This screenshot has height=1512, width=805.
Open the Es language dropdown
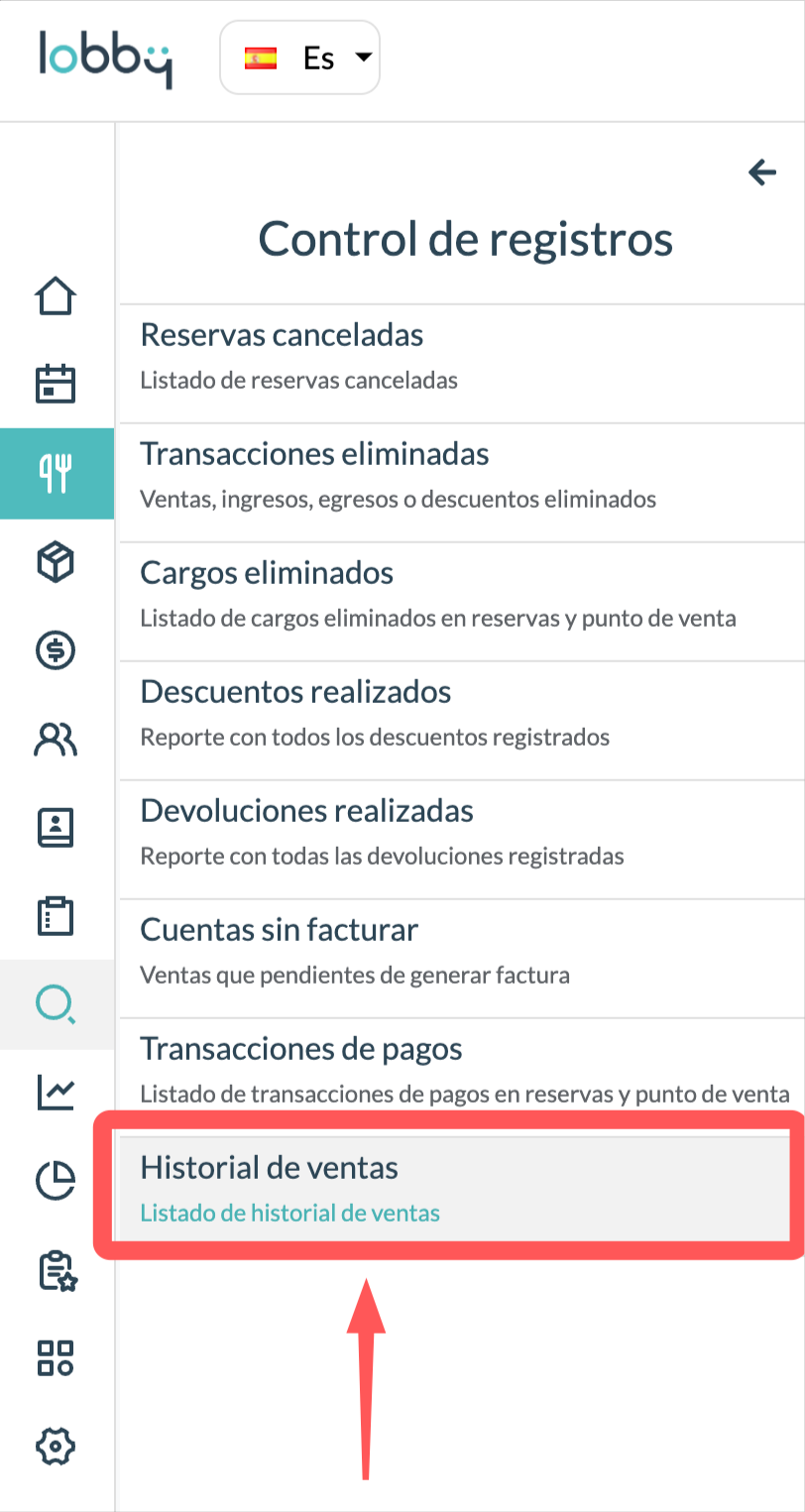click(x=299, y=58)
